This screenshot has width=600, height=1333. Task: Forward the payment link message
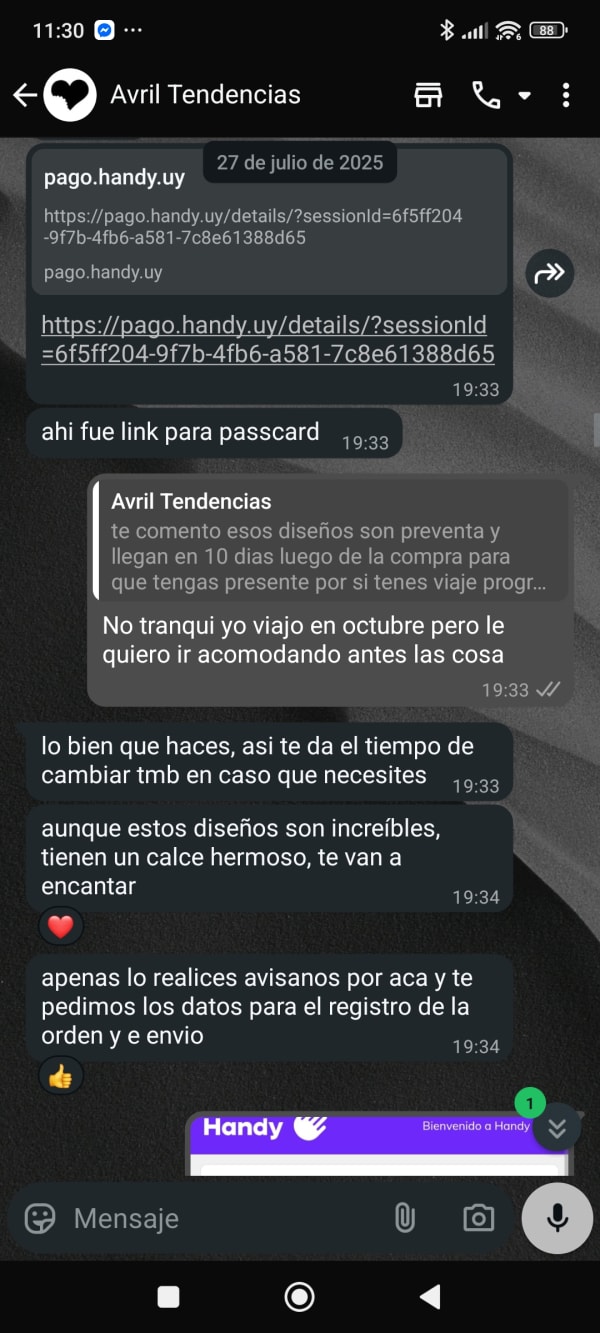click(550, 272)
